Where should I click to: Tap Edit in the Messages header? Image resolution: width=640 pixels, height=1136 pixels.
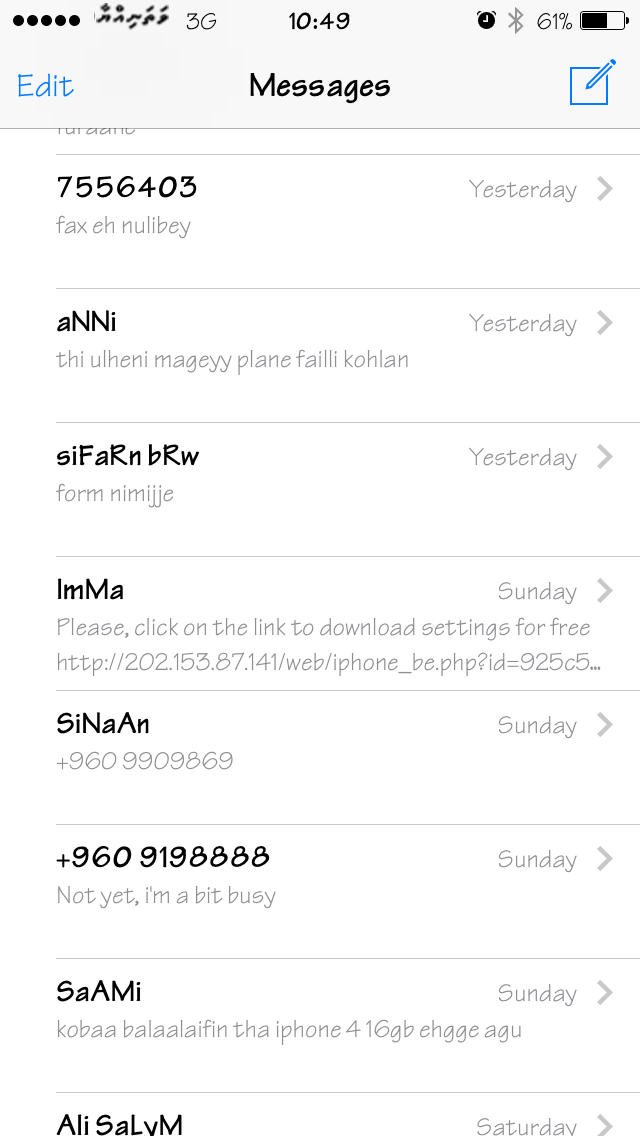(45, 86)
